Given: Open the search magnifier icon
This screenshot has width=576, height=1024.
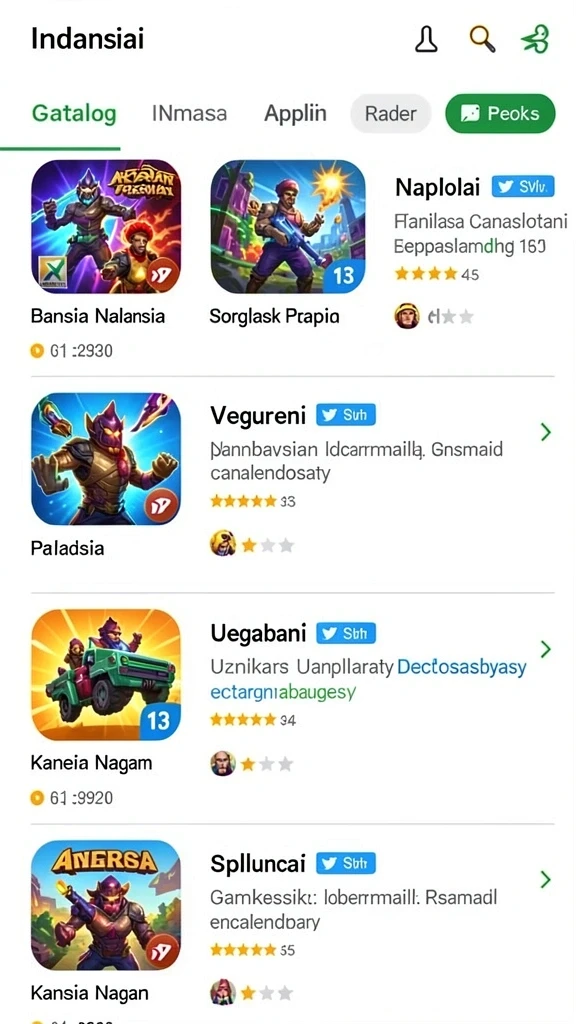Looking at the screenshot, I should [x=483, y=40].
